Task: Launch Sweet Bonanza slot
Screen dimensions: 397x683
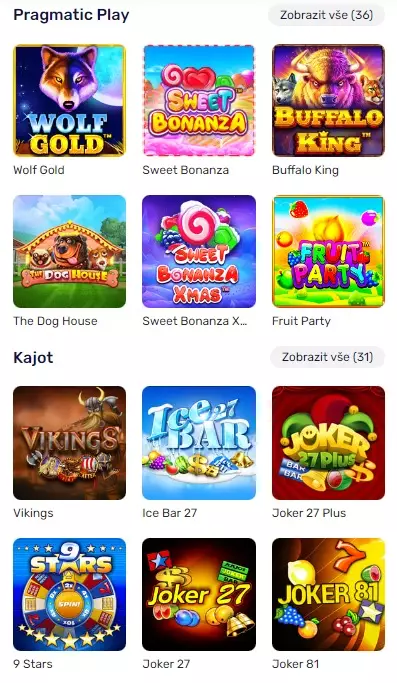Action: click(x=199, y=101)
